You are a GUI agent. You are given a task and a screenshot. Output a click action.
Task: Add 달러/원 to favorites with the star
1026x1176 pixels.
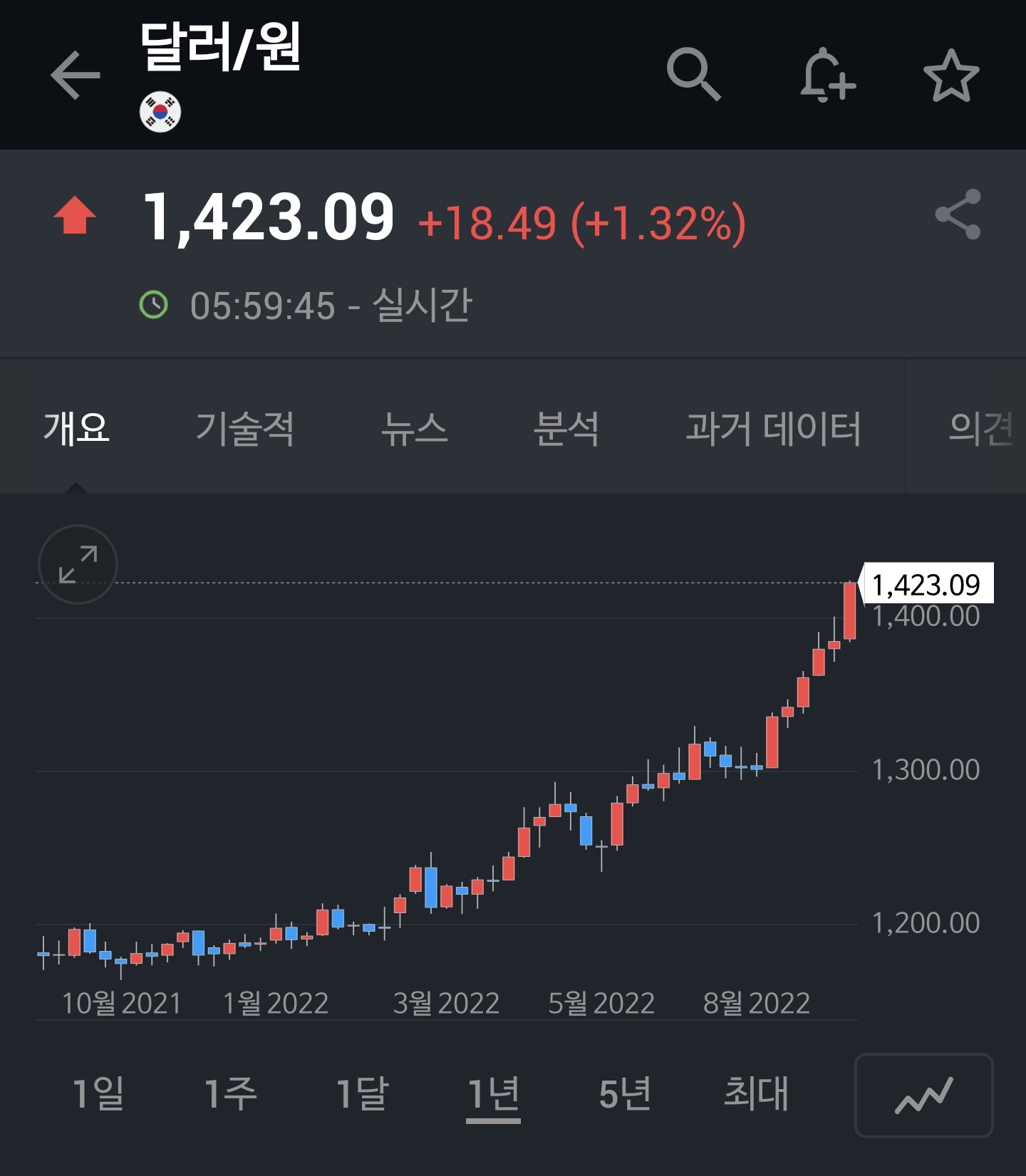[x=950, y=75]
